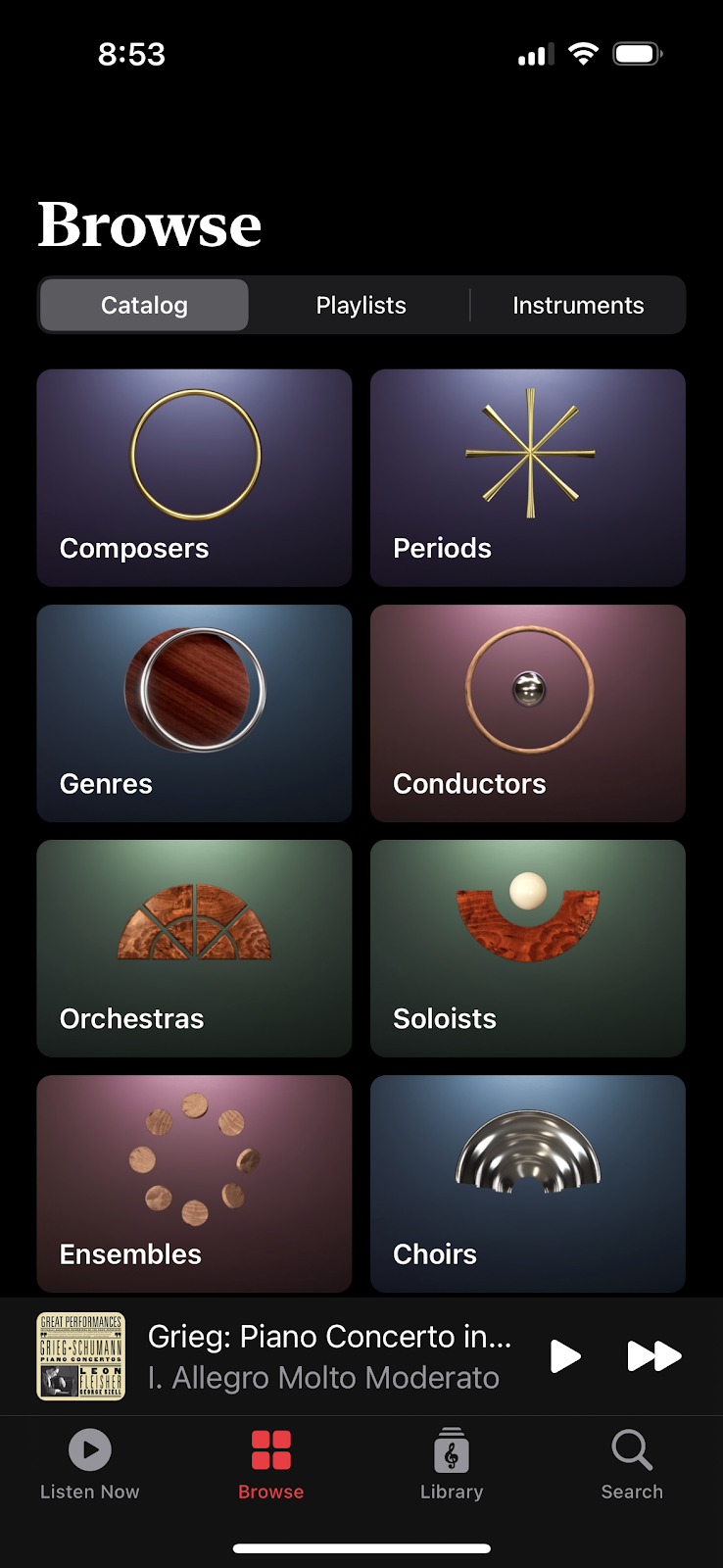Tap the Browse tab in the bottom bar
Screen dimensions: 723x1568
(x=271, y=1464)
